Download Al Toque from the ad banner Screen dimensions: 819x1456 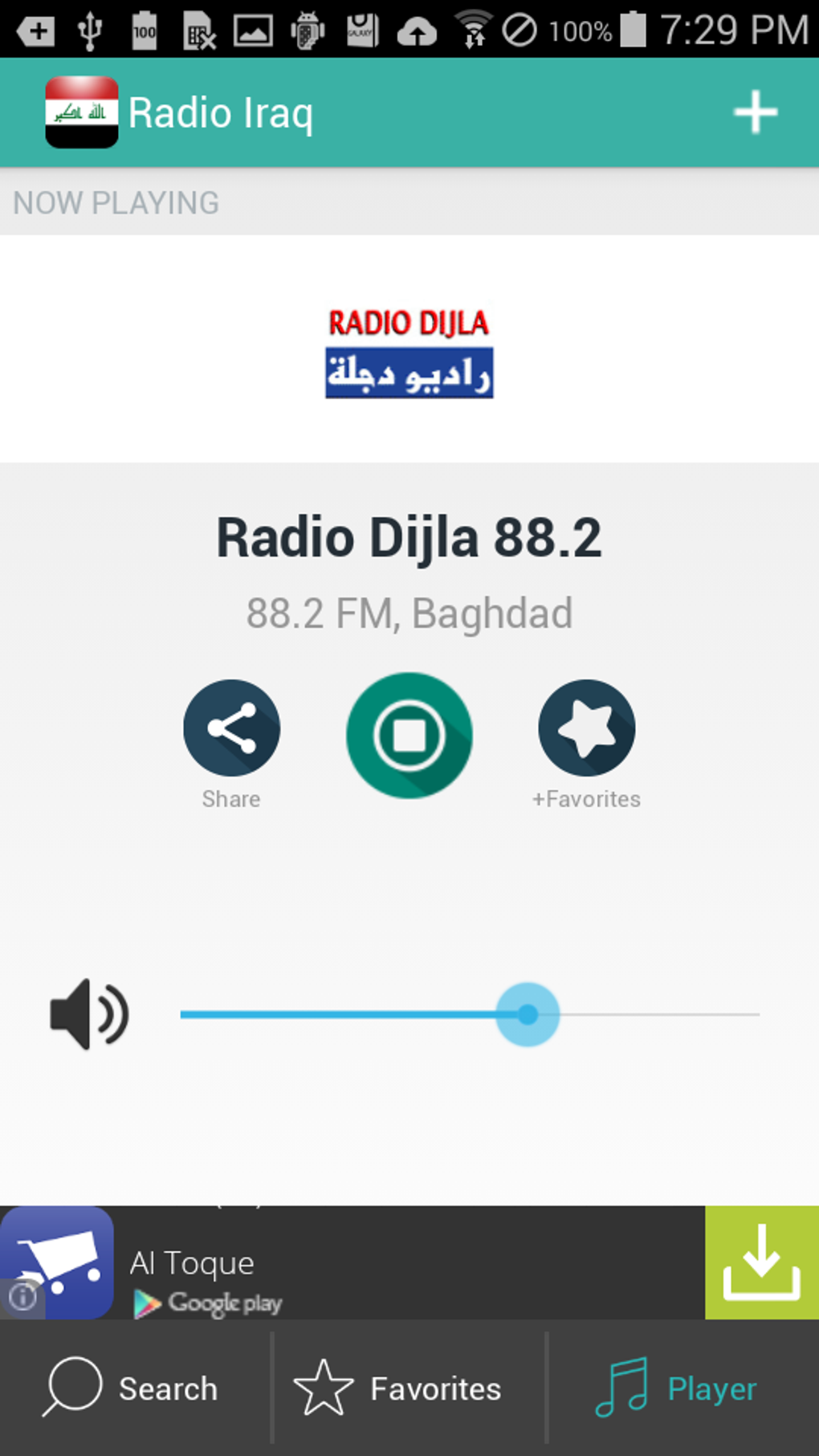pos(761,1262)
